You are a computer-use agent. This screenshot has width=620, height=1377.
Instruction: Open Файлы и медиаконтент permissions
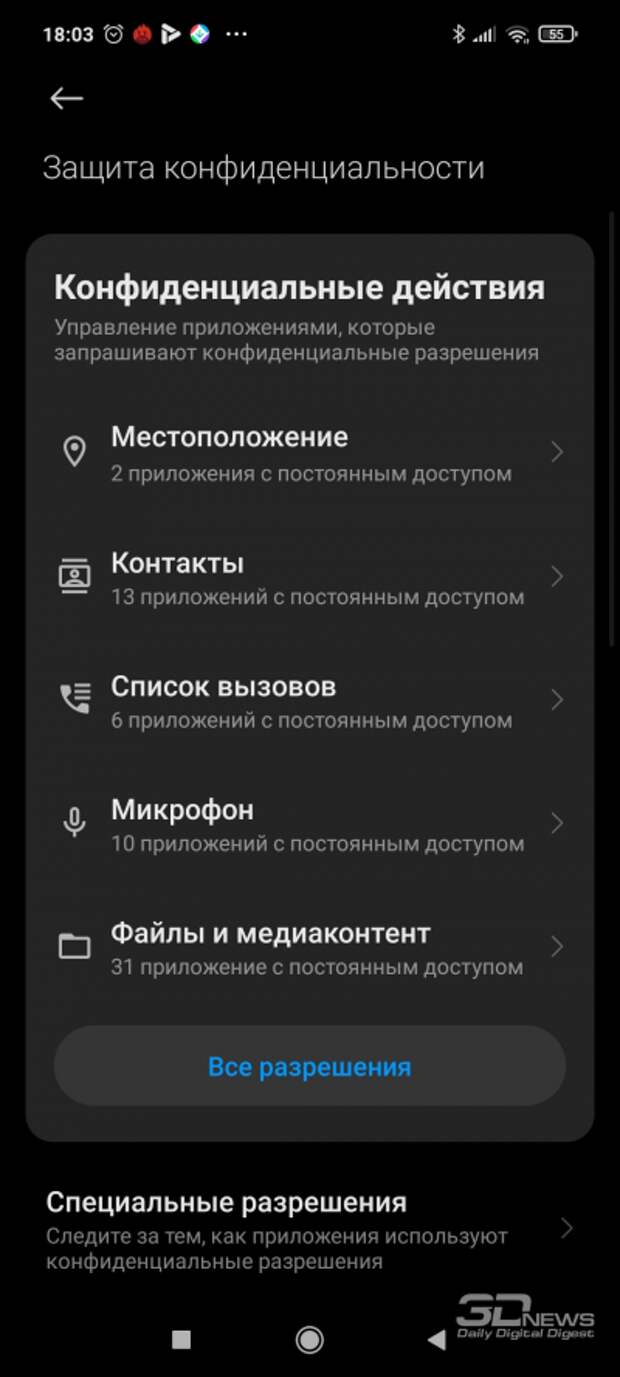tap(310, 947)
